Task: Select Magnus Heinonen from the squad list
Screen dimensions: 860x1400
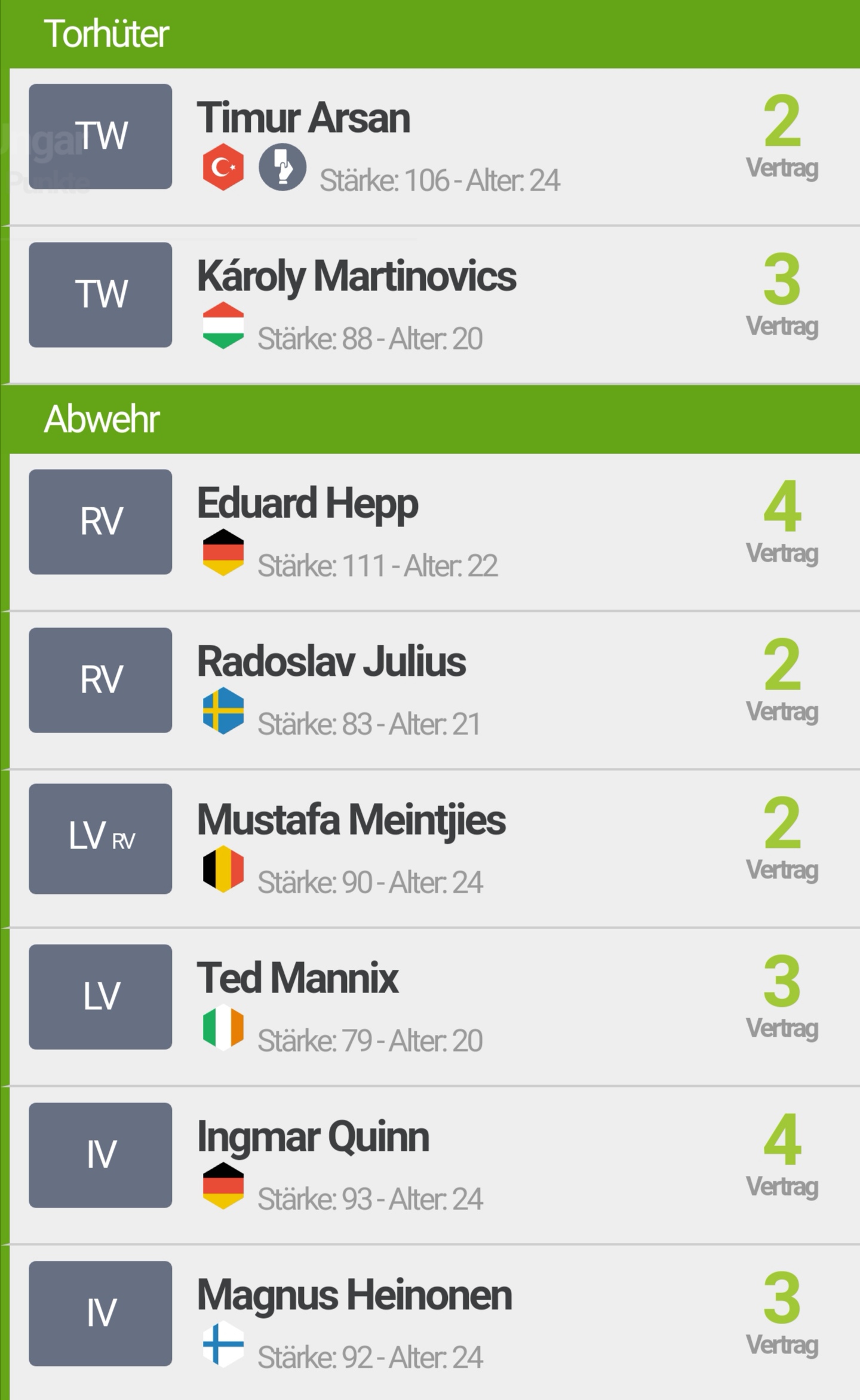Action: [x=354, y=1295]
